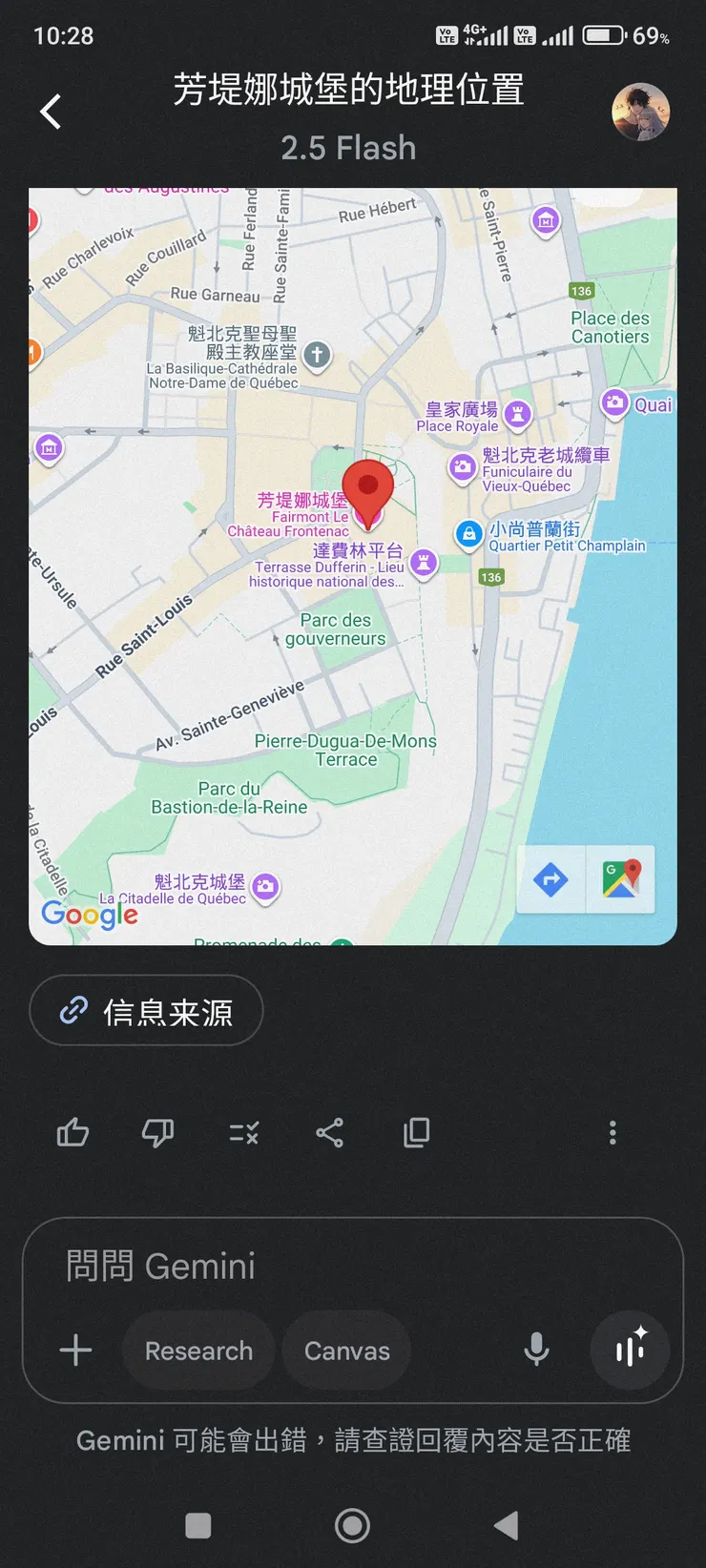Copy the response to clipboard
Image resolution: width=706 pixels, height=1568 pixels.
[x=415, y=1132]
